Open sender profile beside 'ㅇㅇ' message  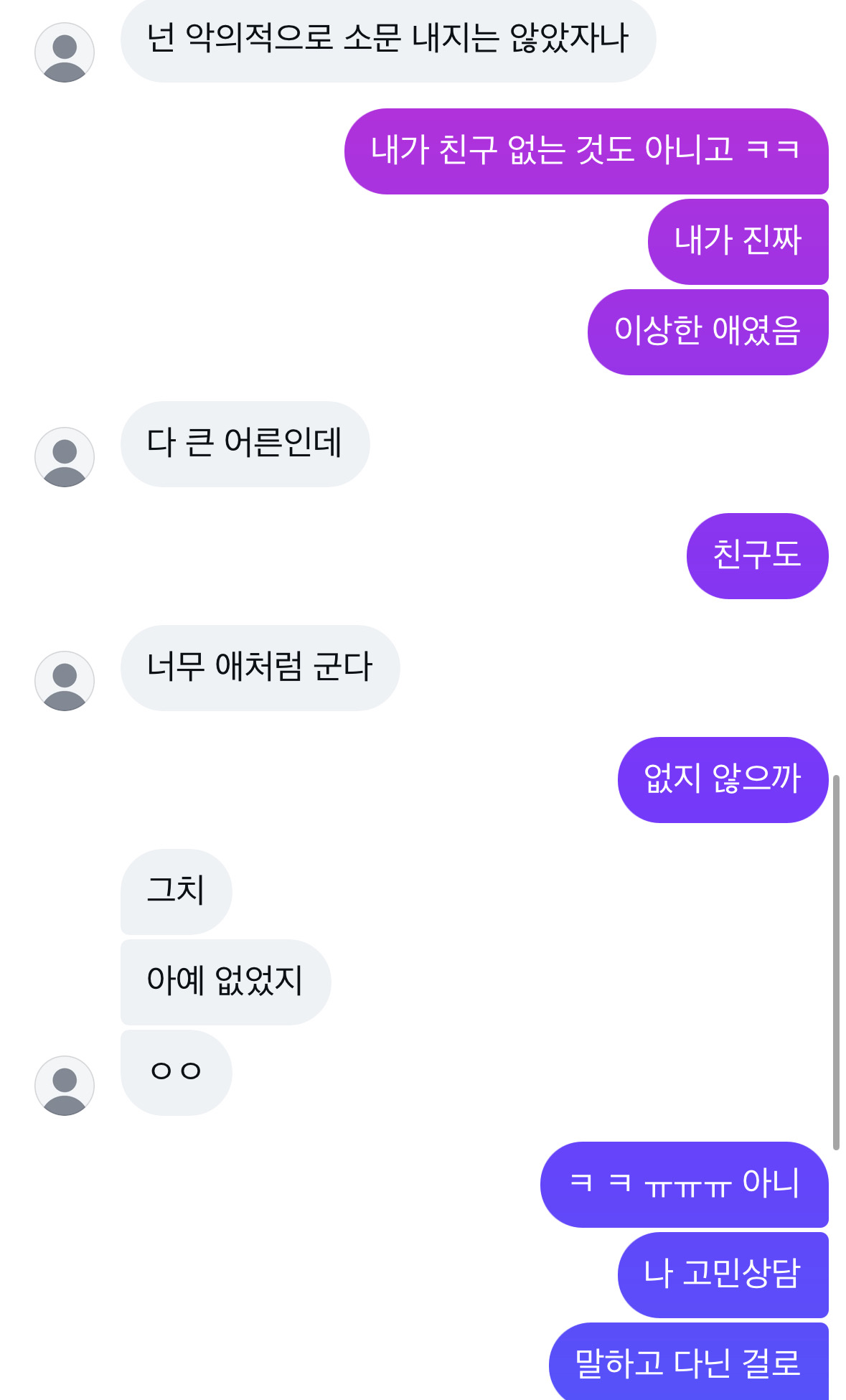(65, 1085)
